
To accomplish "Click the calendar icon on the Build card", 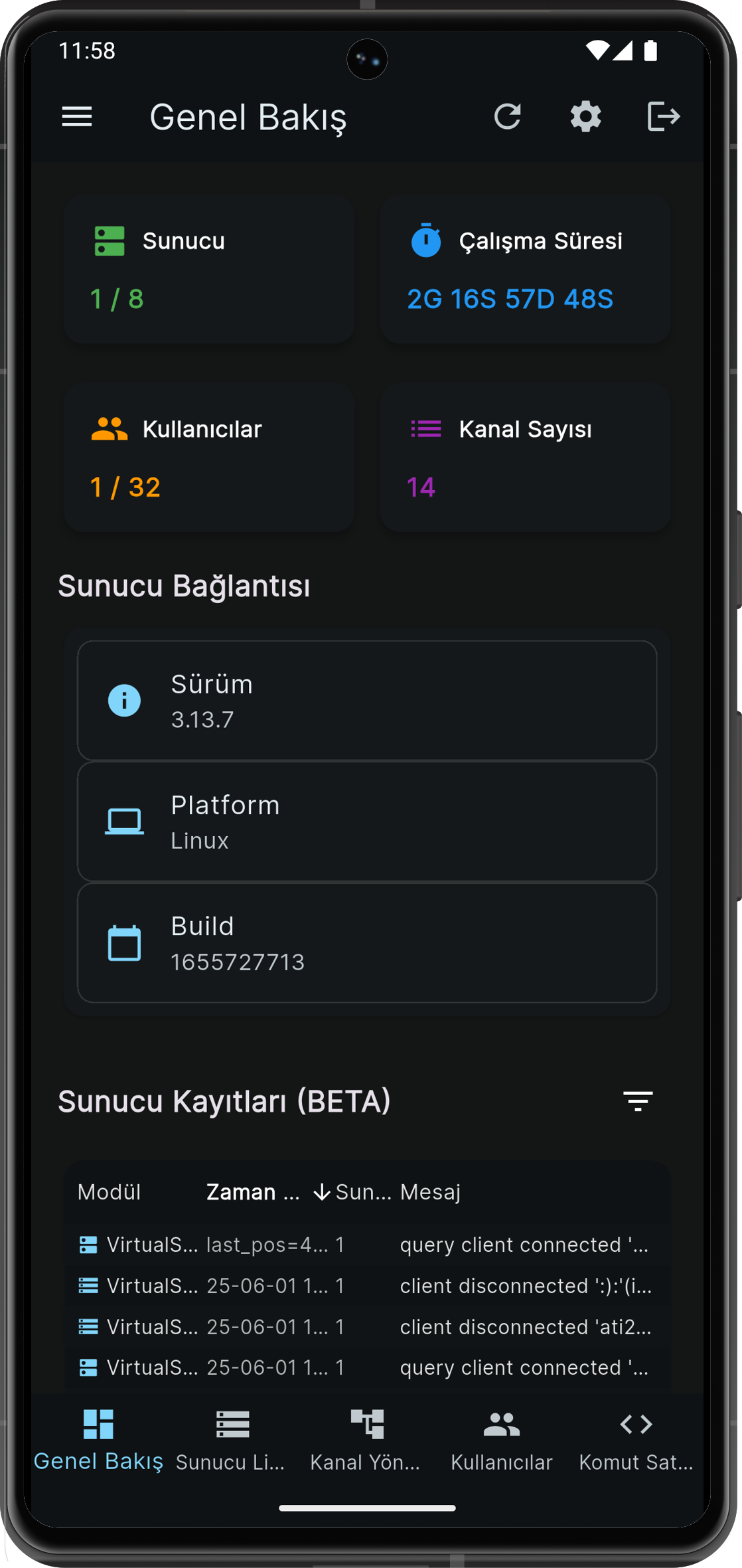I will [x=124, y=942].
